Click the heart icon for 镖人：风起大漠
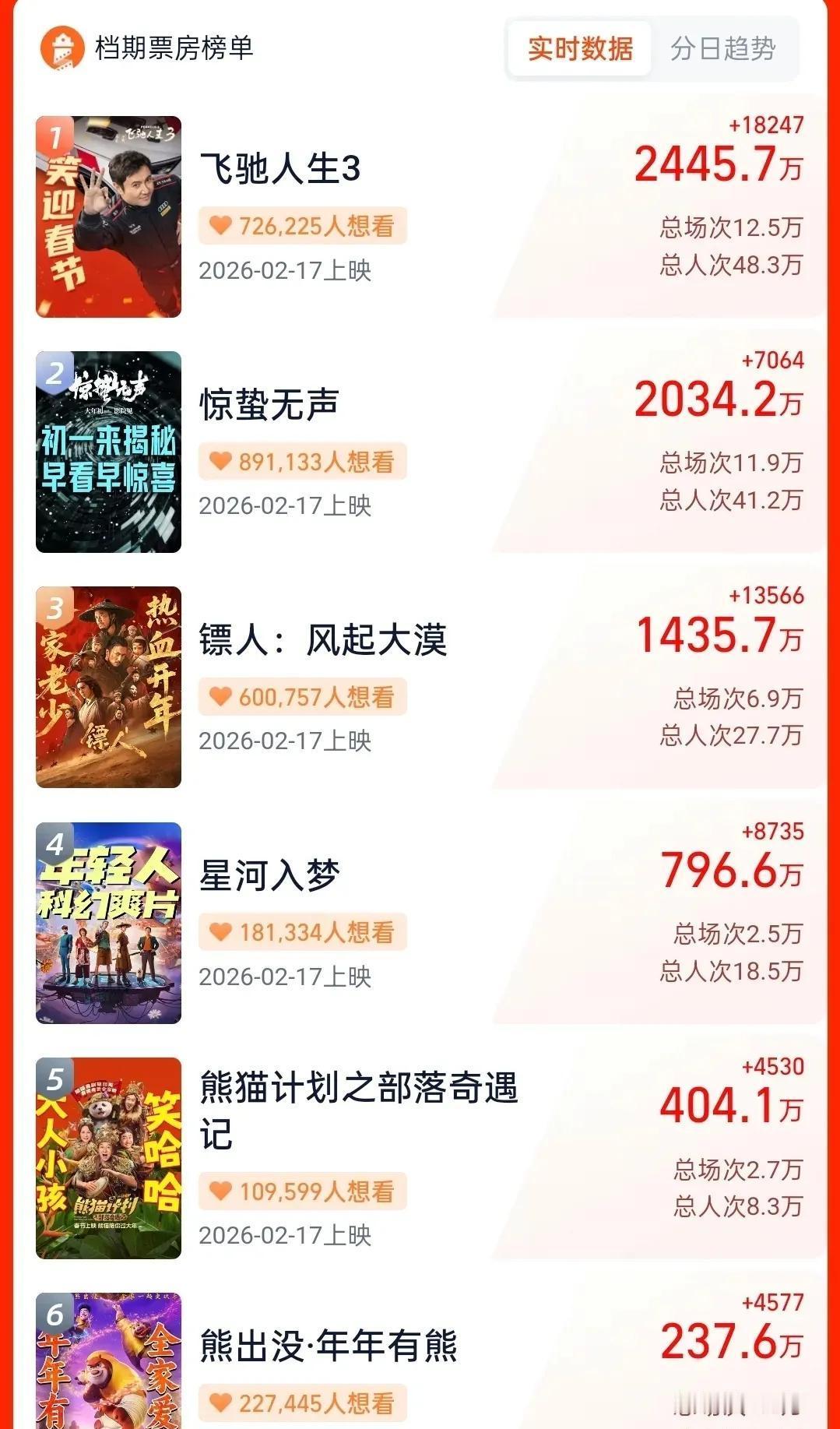 222,696
